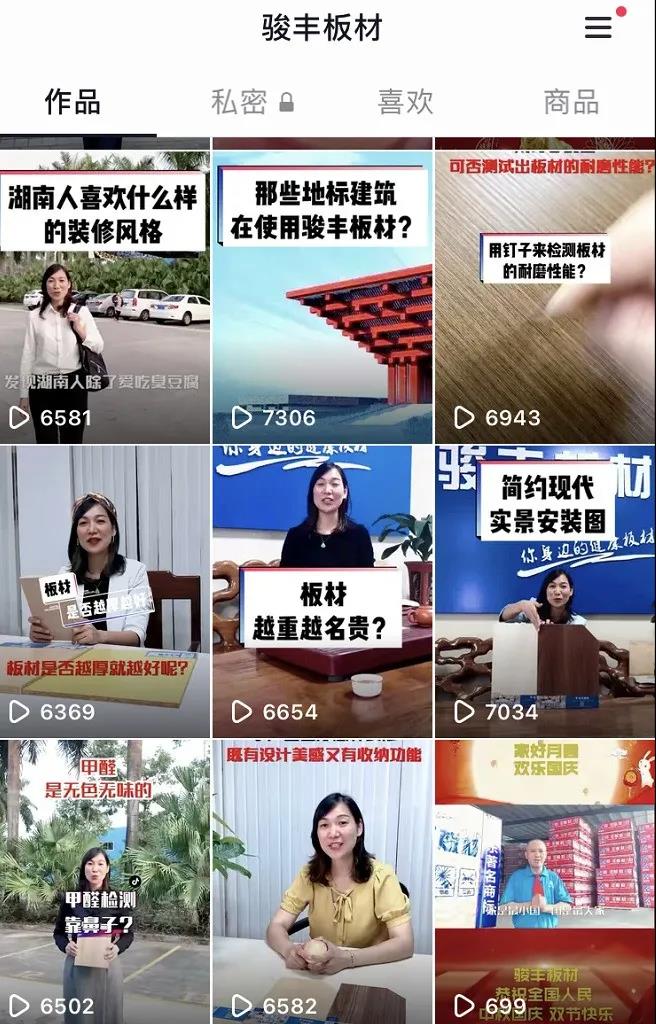Screen dimensions: 656x1024
Task: Watch the 甲醛检测靠鼻子 video
Action: pyautogui.click(x=104, y=880)
